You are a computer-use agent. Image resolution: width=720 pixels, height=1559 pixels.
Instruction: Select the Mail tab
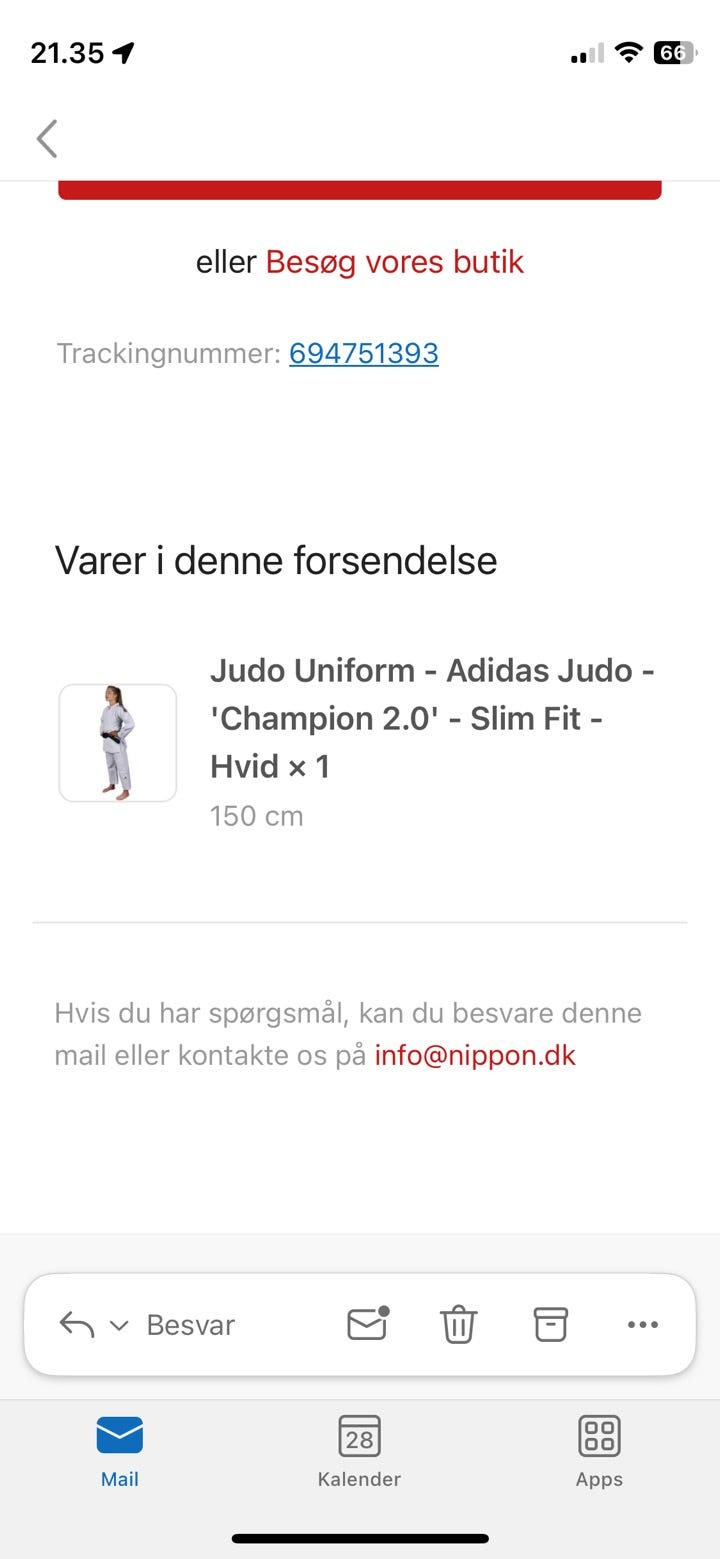tap(119, 1451)
